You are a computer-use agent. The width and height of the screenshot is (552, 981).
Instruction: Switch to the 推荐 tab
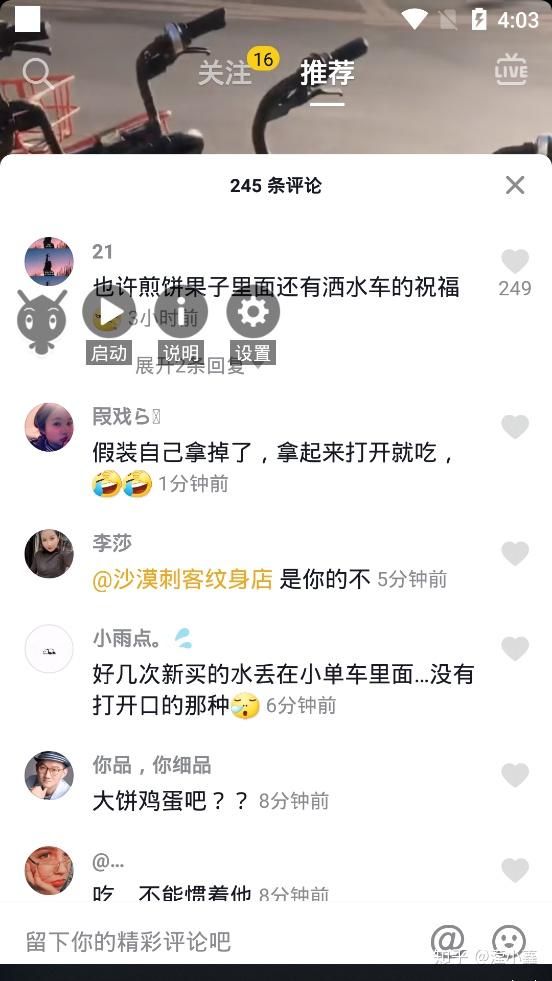coord(327,73)
